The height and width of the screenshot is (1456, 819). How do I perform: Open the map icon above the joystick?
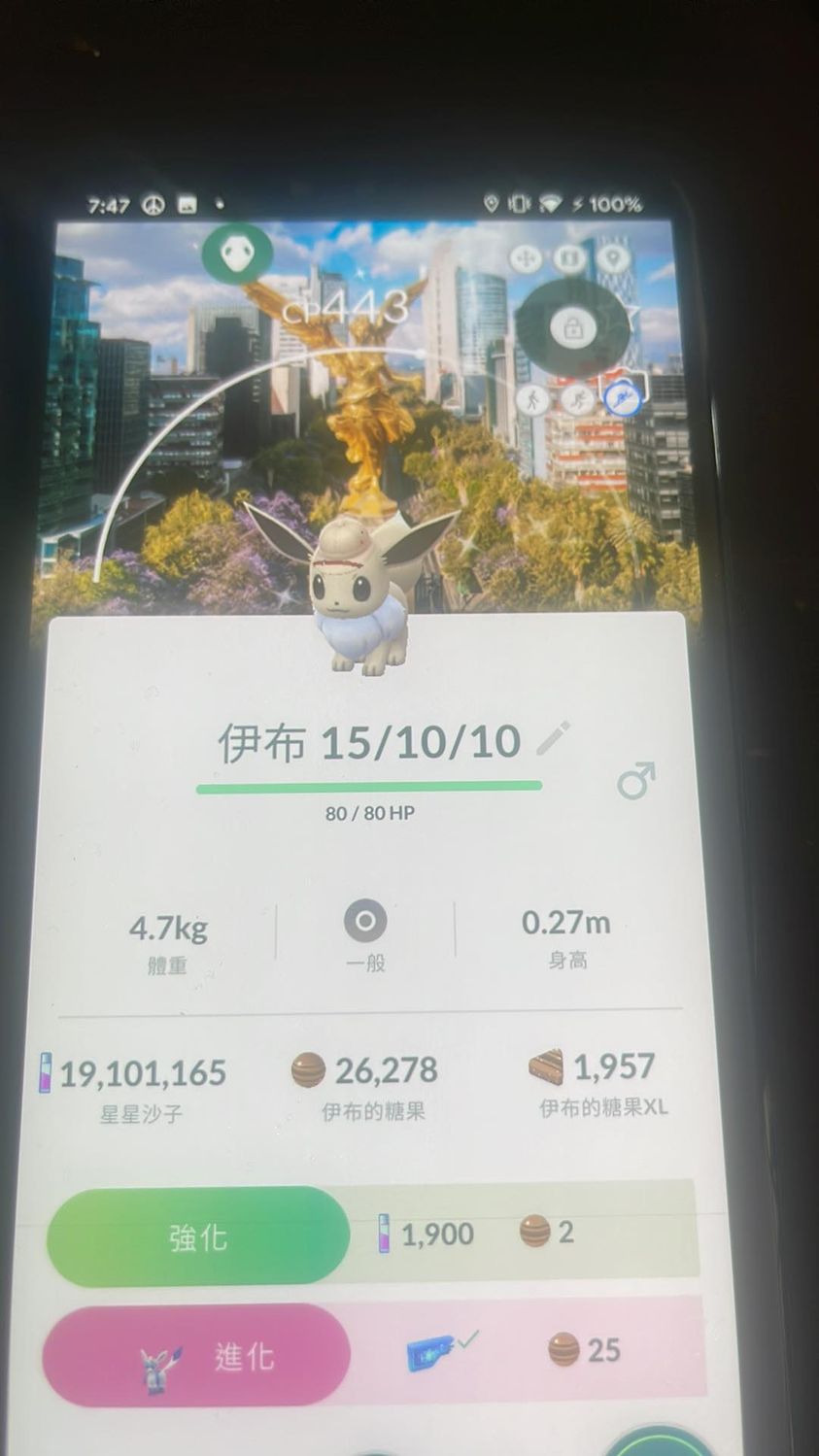coord(570,258)
